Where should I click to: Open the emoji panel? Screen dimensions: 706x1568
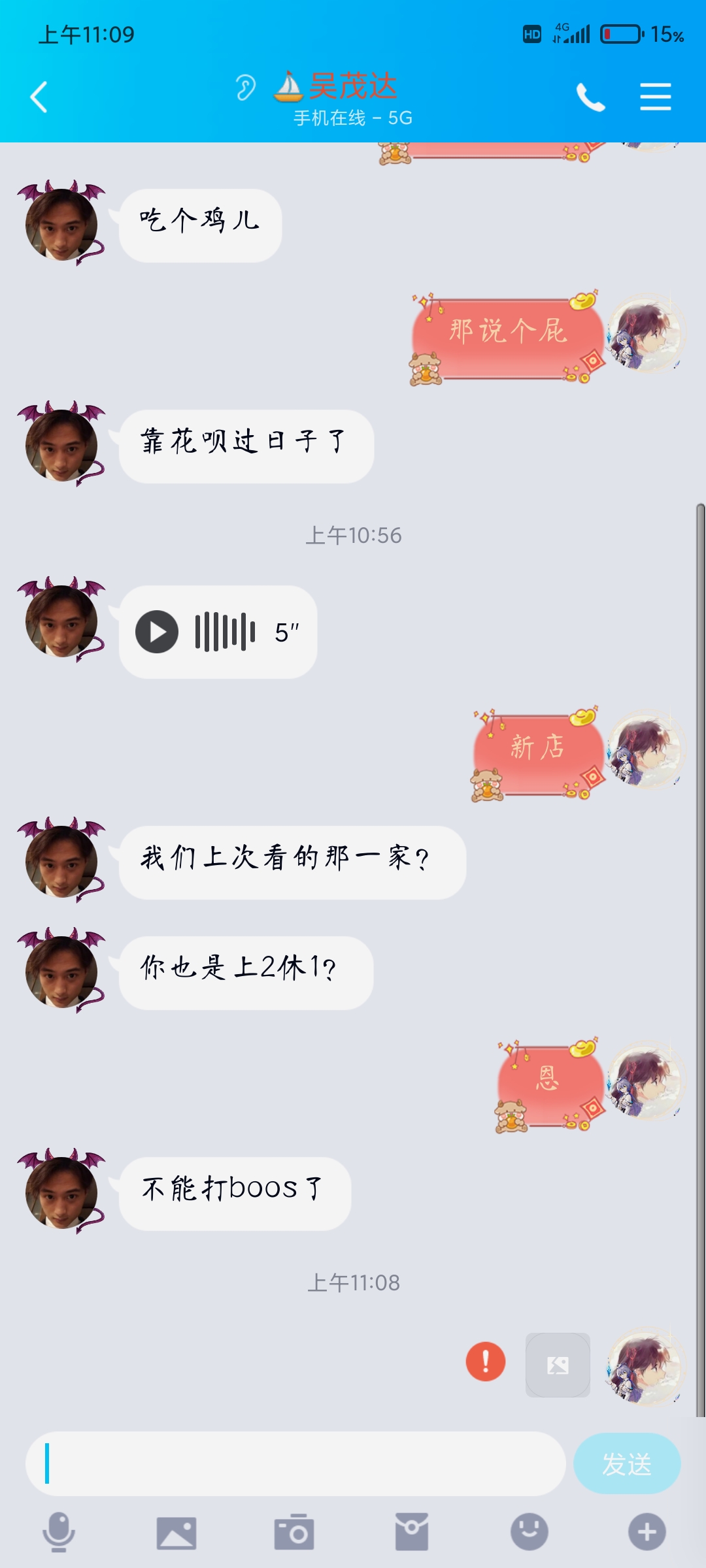click(x=529, y=1532)
